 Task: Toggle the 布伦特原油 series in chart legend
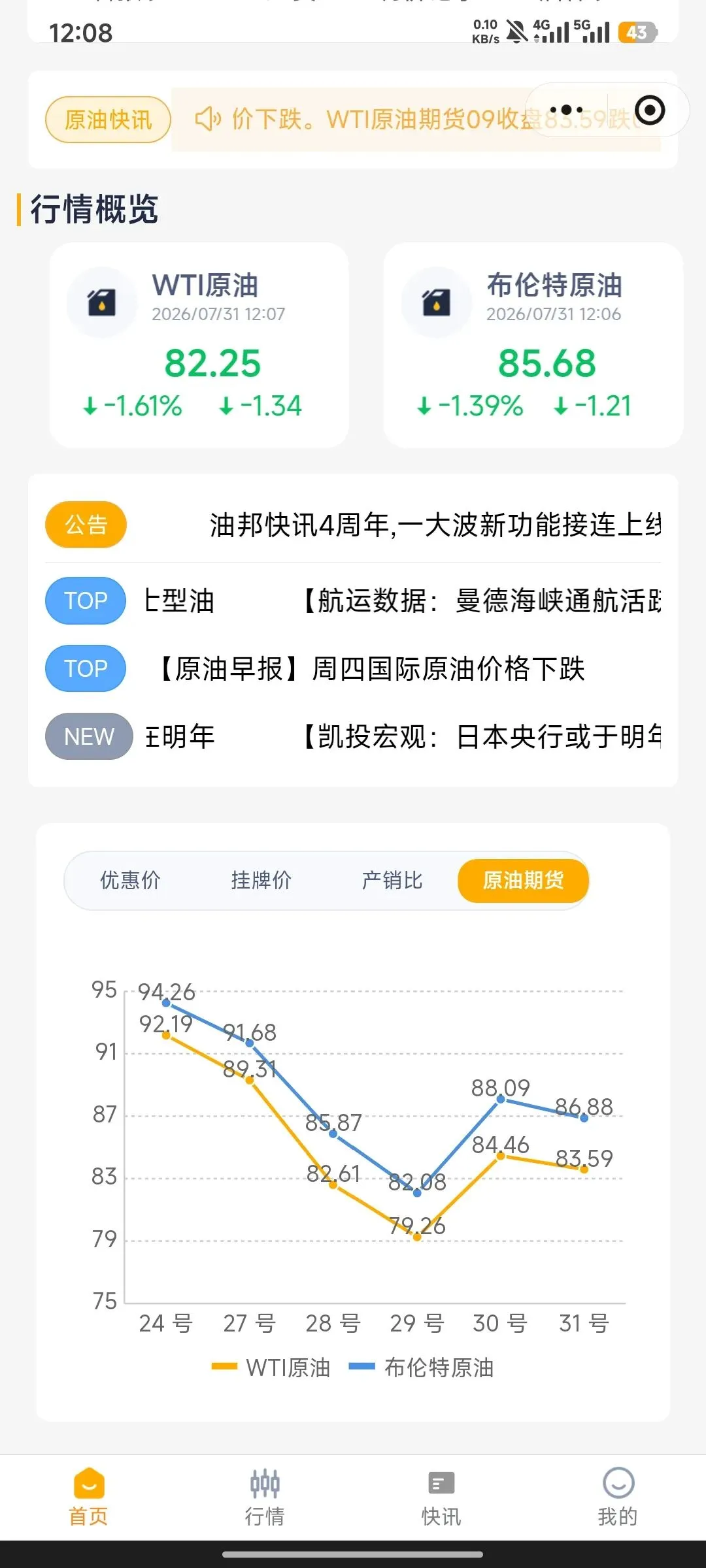coord(422,1367)
